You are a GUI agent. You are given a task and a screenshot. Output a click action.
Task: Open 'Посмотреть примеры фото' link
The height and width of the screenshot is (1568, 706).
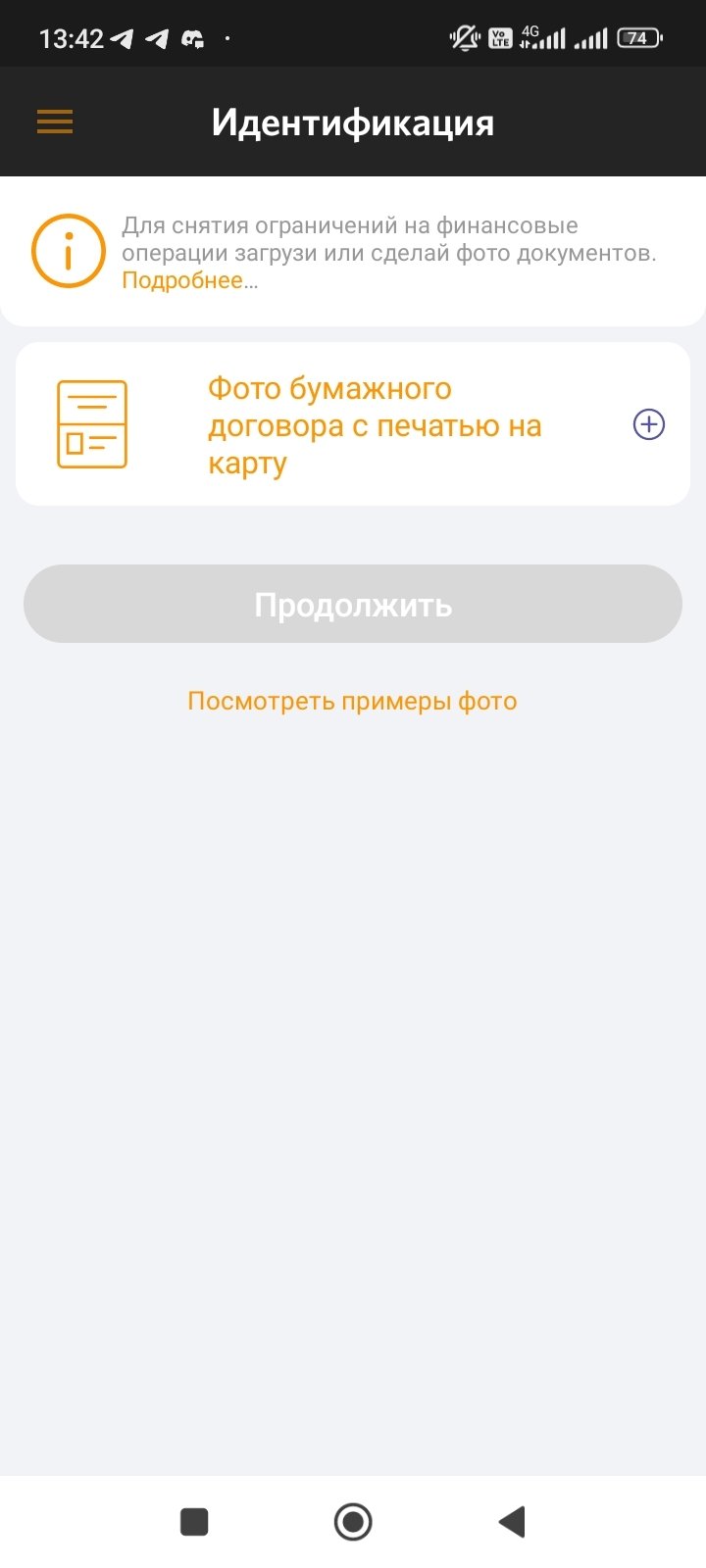pyautogui.click(x=352, y=702)
